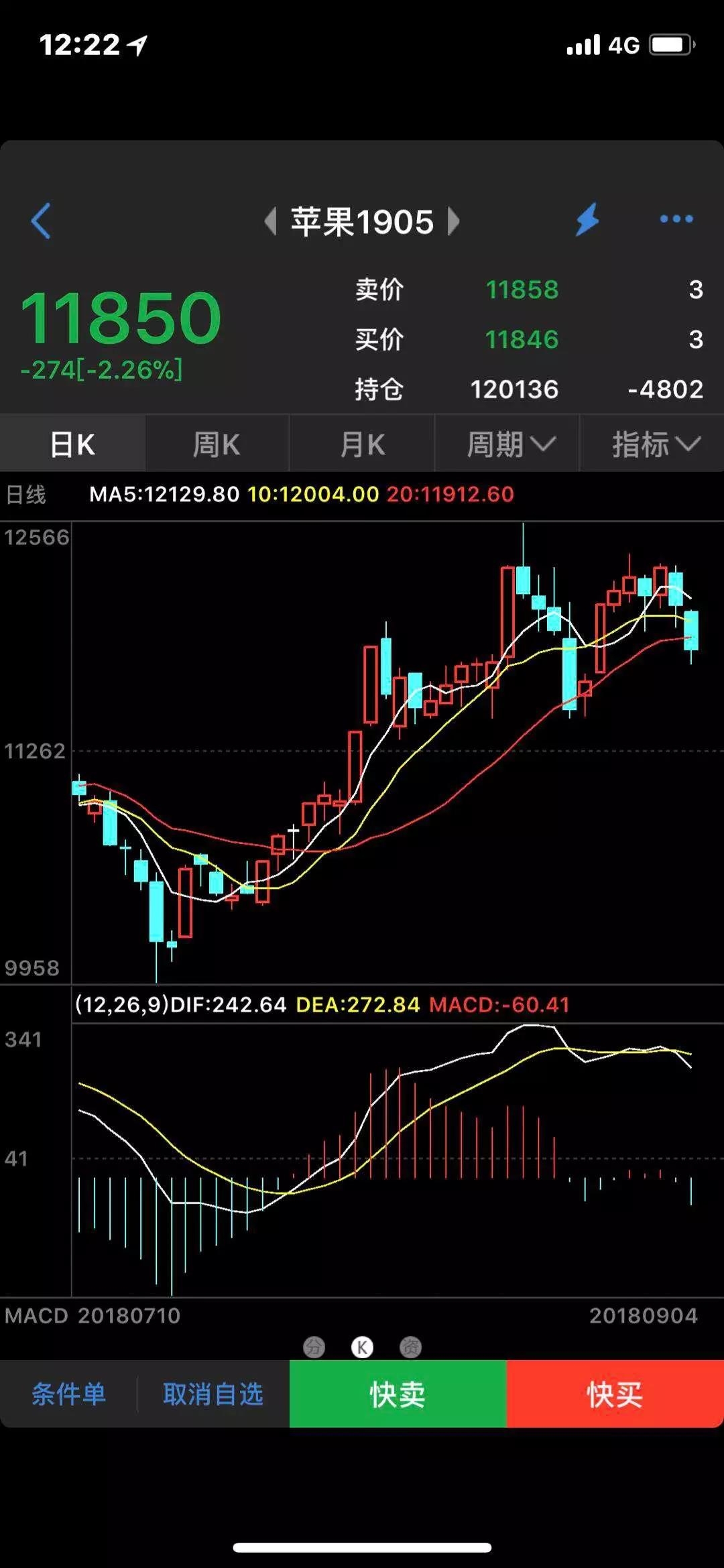
Task: Open the three-dot more menu
Action: coord(676,219)
